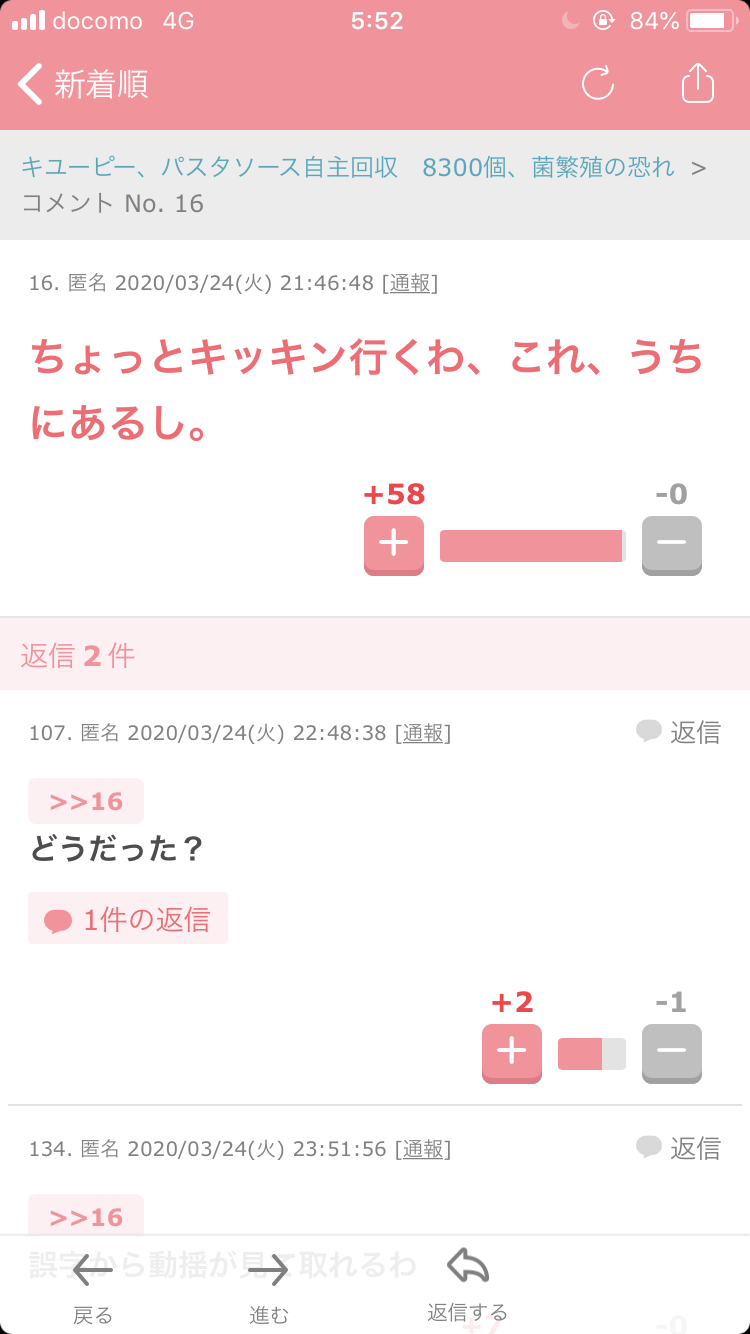
Task: Reload the page with refresh icon
Action: click(598, 84)
